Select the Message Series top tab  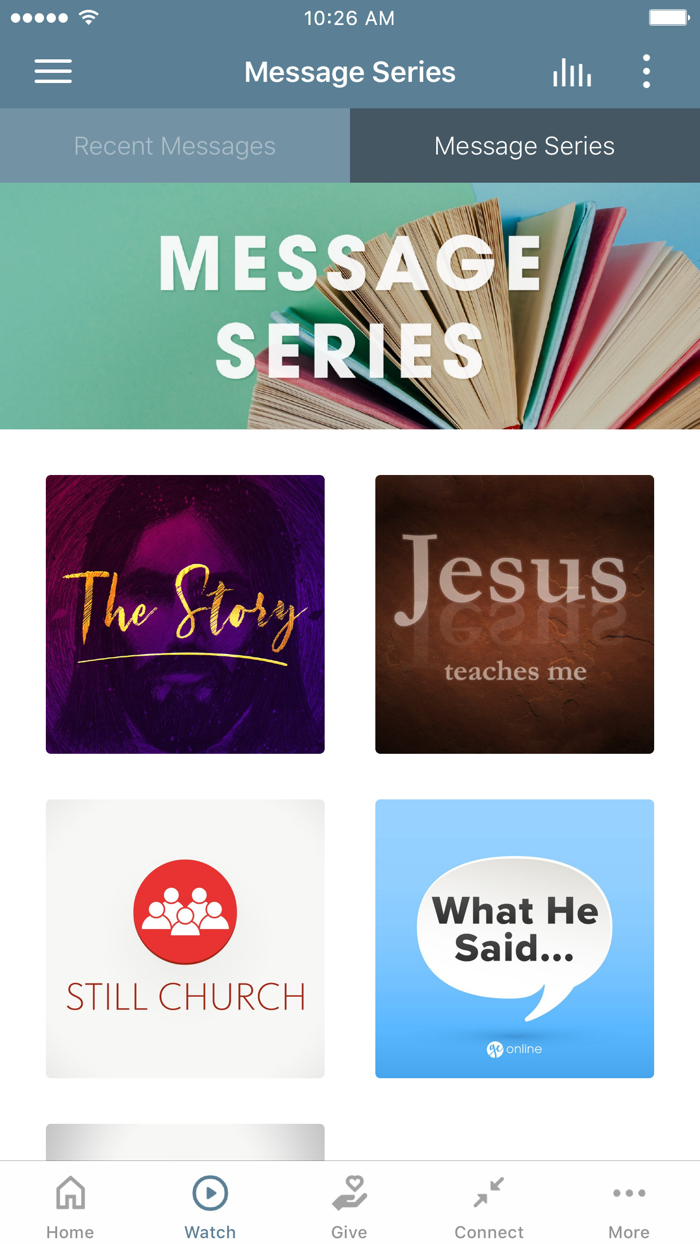click(525, 146)
